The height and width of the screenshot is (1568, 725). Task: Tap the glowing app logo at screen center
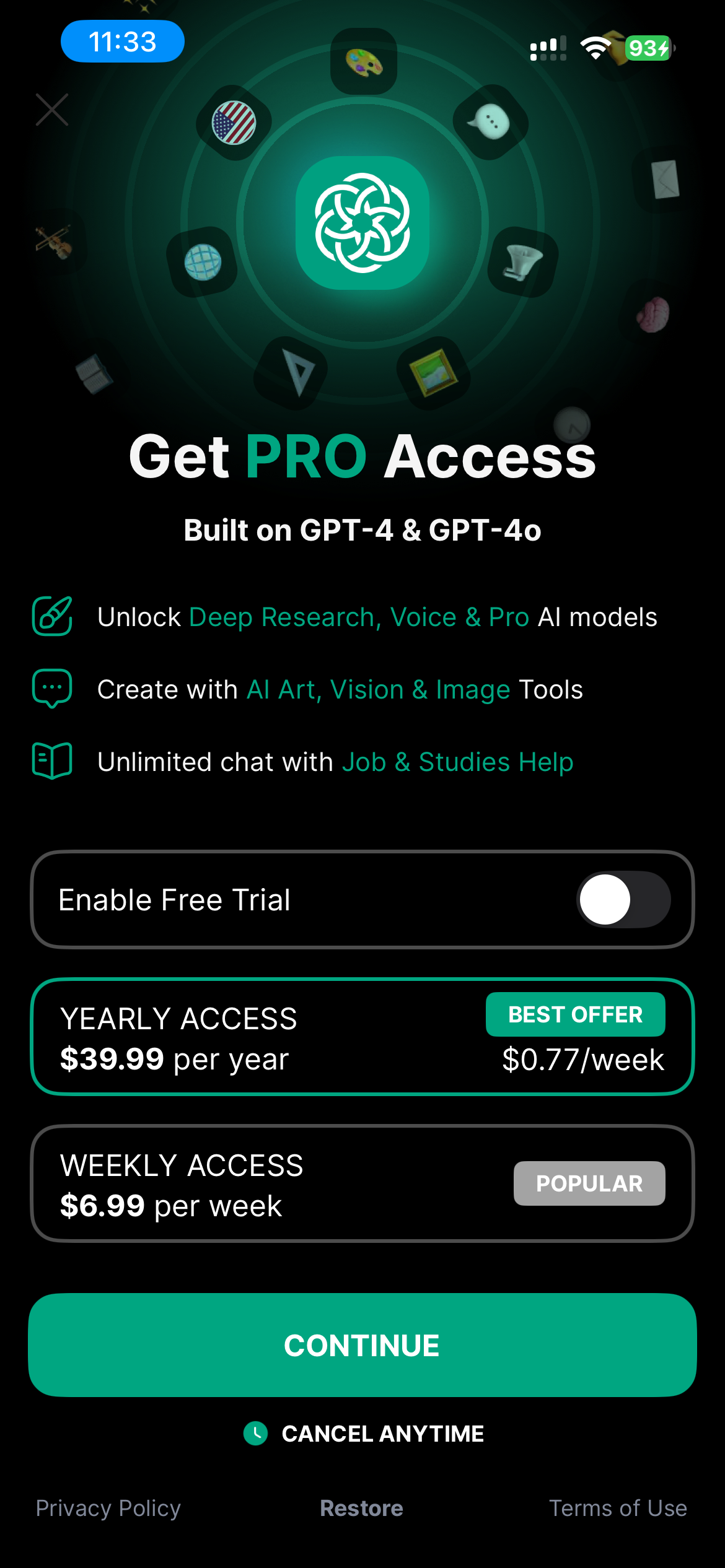point(362,224)
